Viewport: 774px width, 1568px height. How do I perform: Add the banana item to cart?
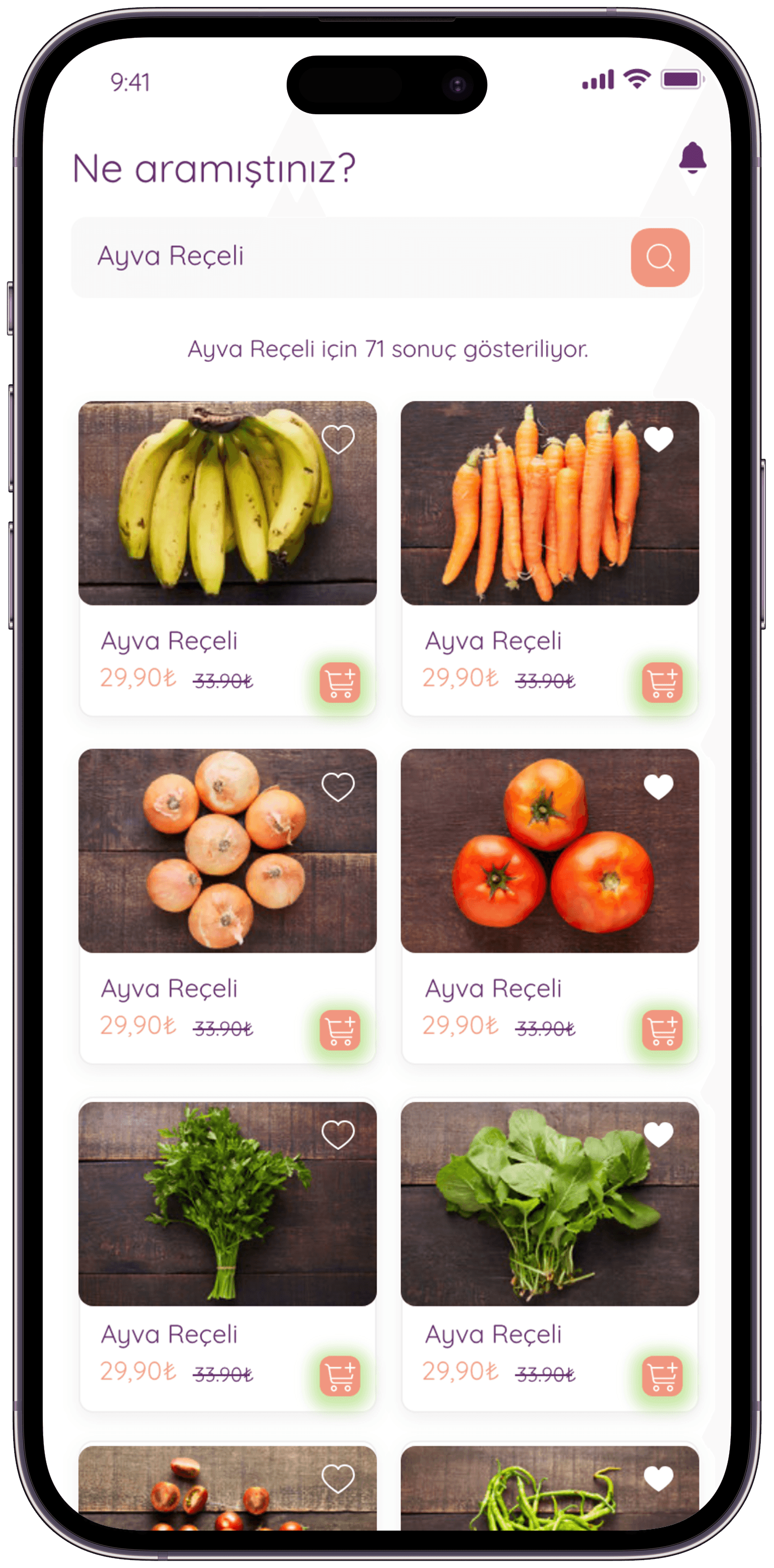tap(339, 683)
